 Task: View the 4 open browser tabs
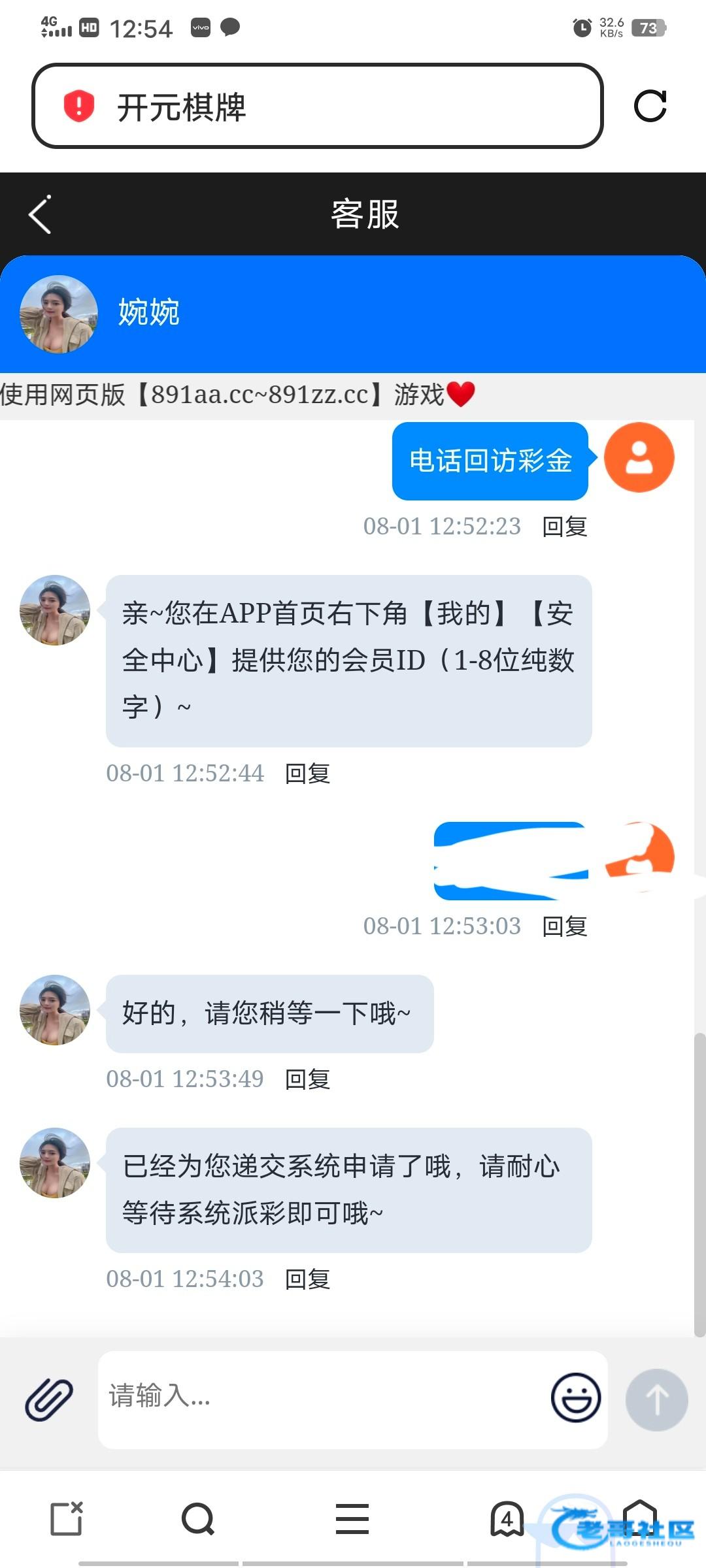(x=507, y=1518)
